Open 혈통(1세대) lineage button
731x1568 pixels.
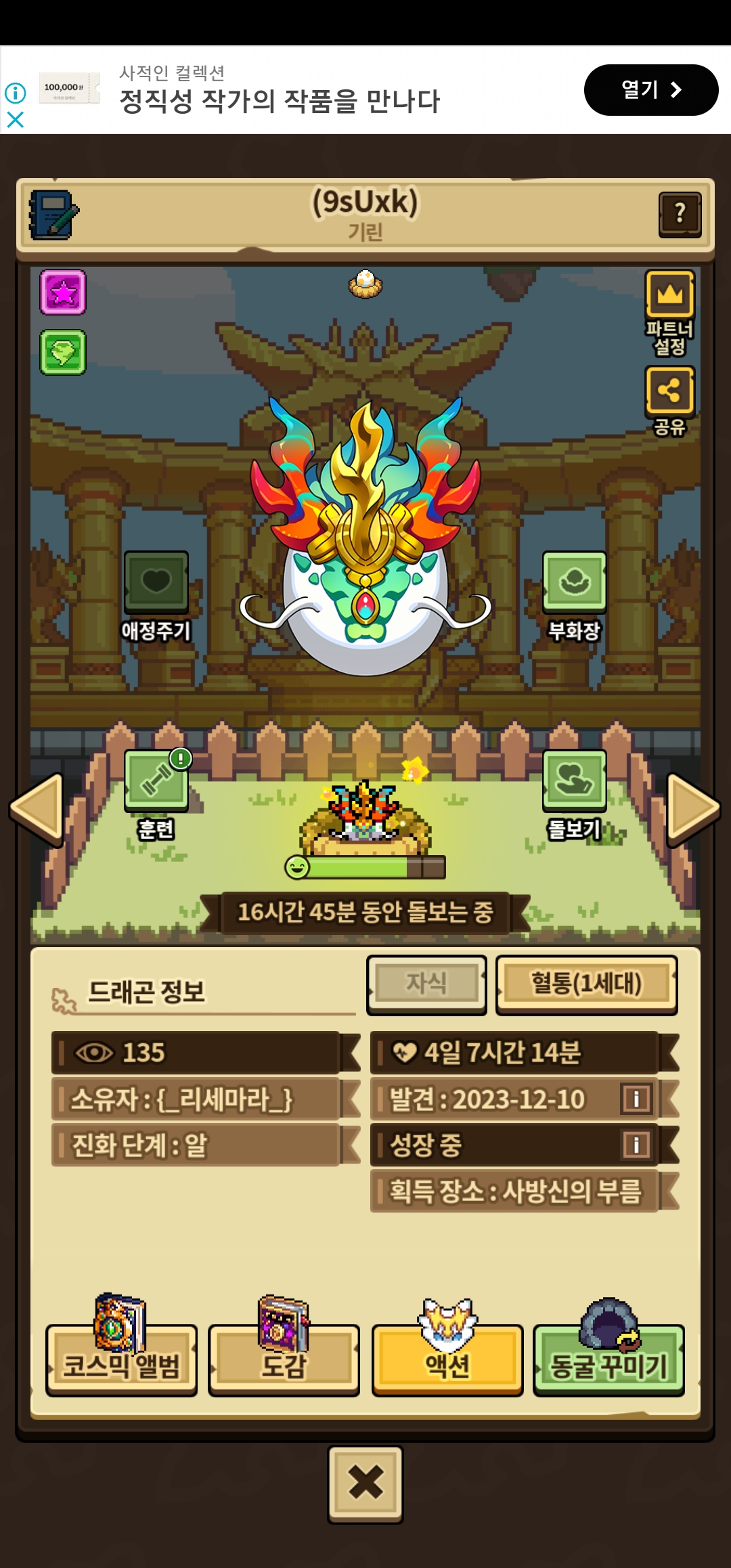click(x=586, y=984)
